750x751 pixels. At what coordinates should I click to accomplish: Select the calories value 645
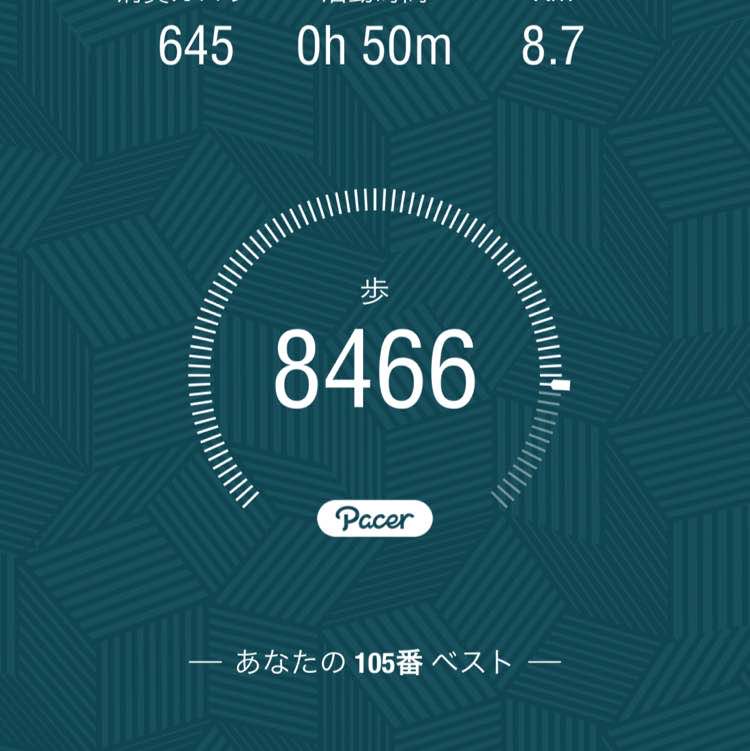[x=194, y=44]
